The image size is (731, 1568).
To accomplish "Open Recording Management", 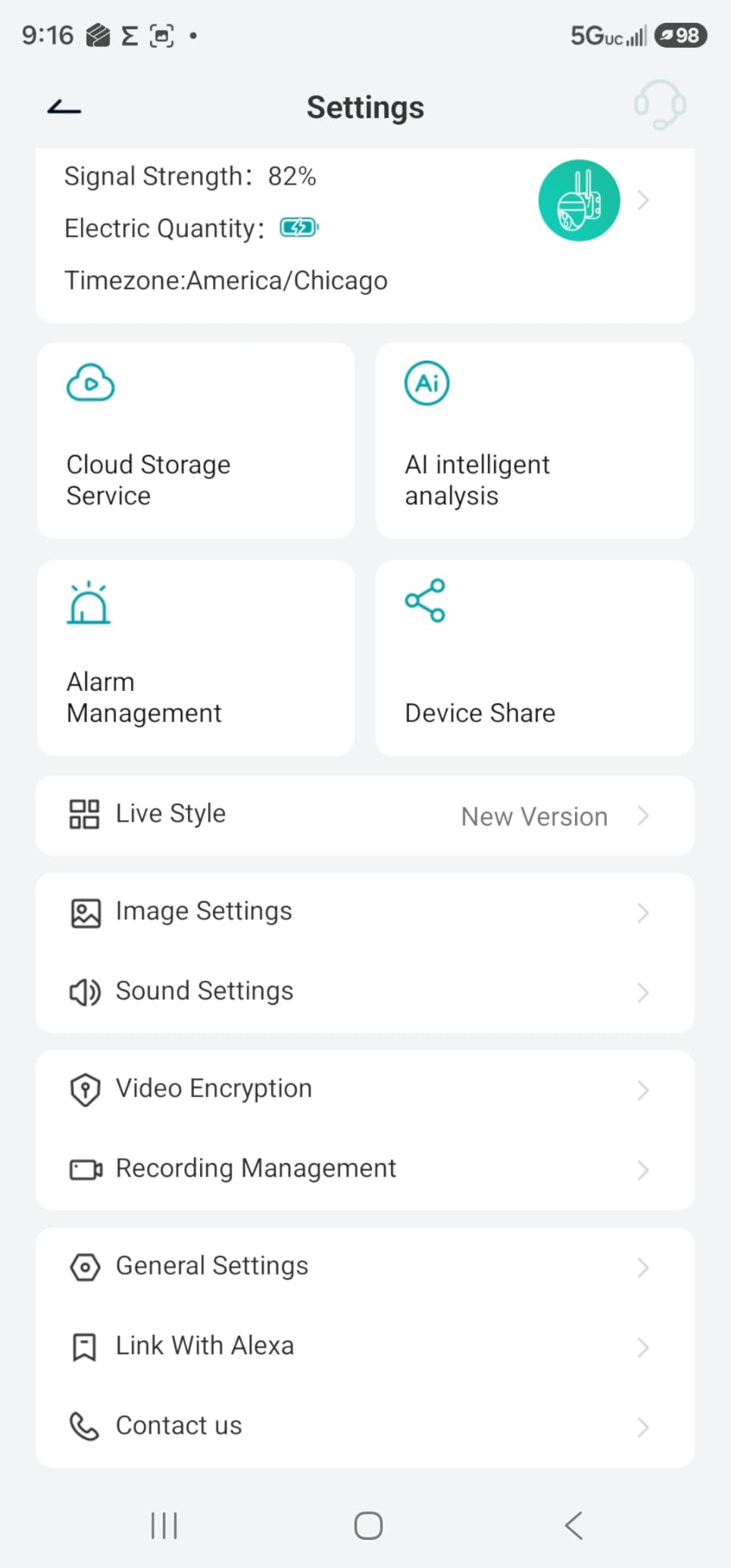I will pos(365,1170).
